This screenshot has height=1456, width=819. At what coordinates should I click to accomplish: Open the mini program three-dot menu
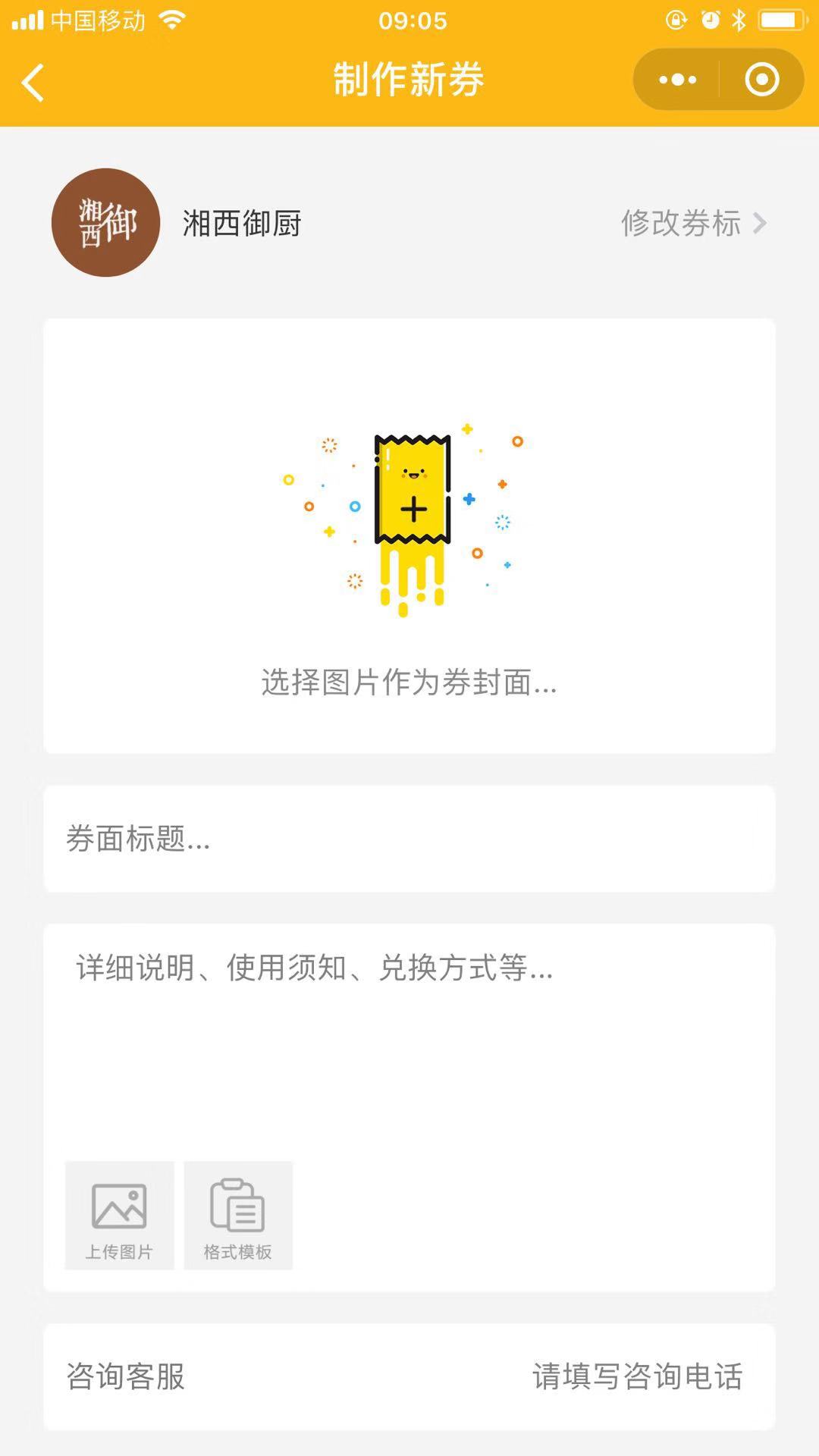(677, 80)
